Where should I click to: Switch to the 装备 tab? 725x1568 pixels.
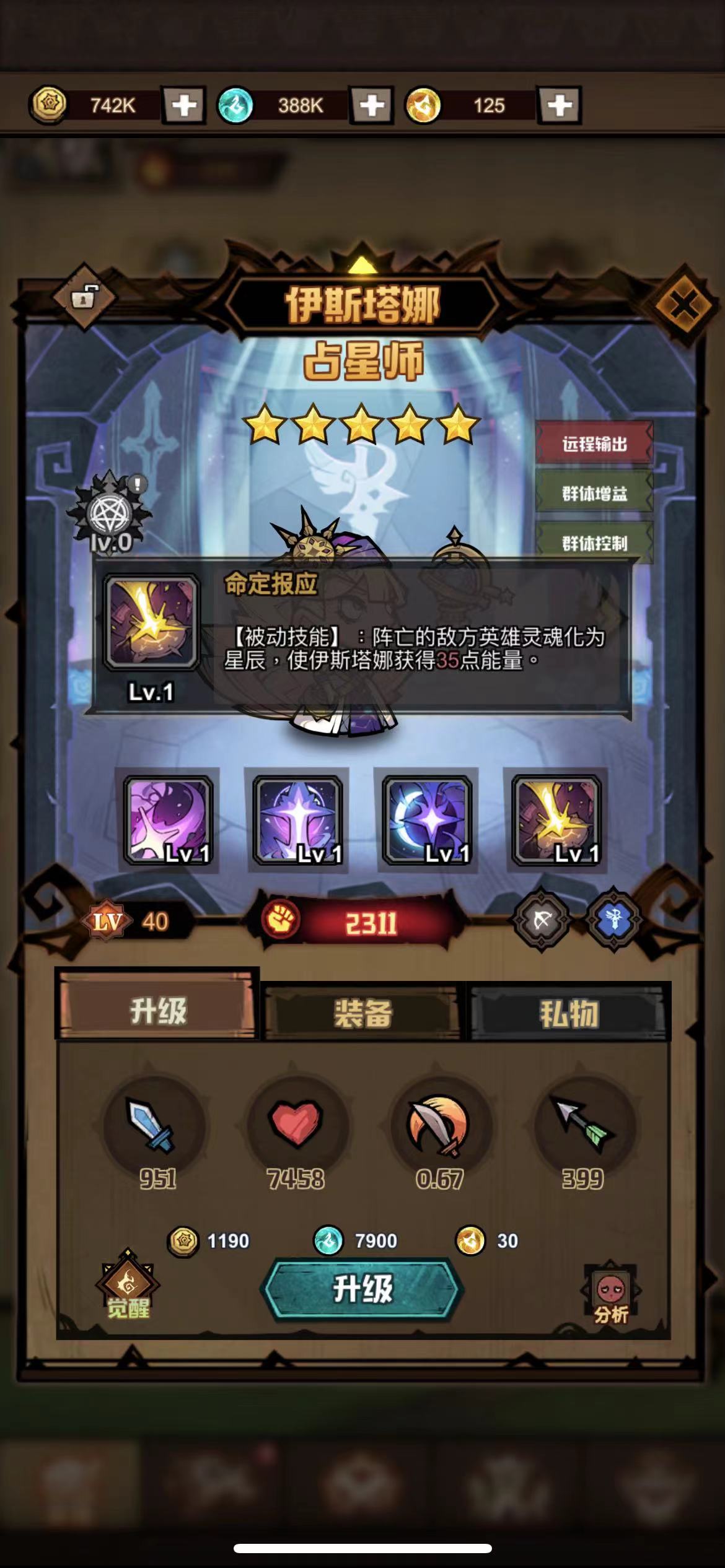tap(362, 1014)
